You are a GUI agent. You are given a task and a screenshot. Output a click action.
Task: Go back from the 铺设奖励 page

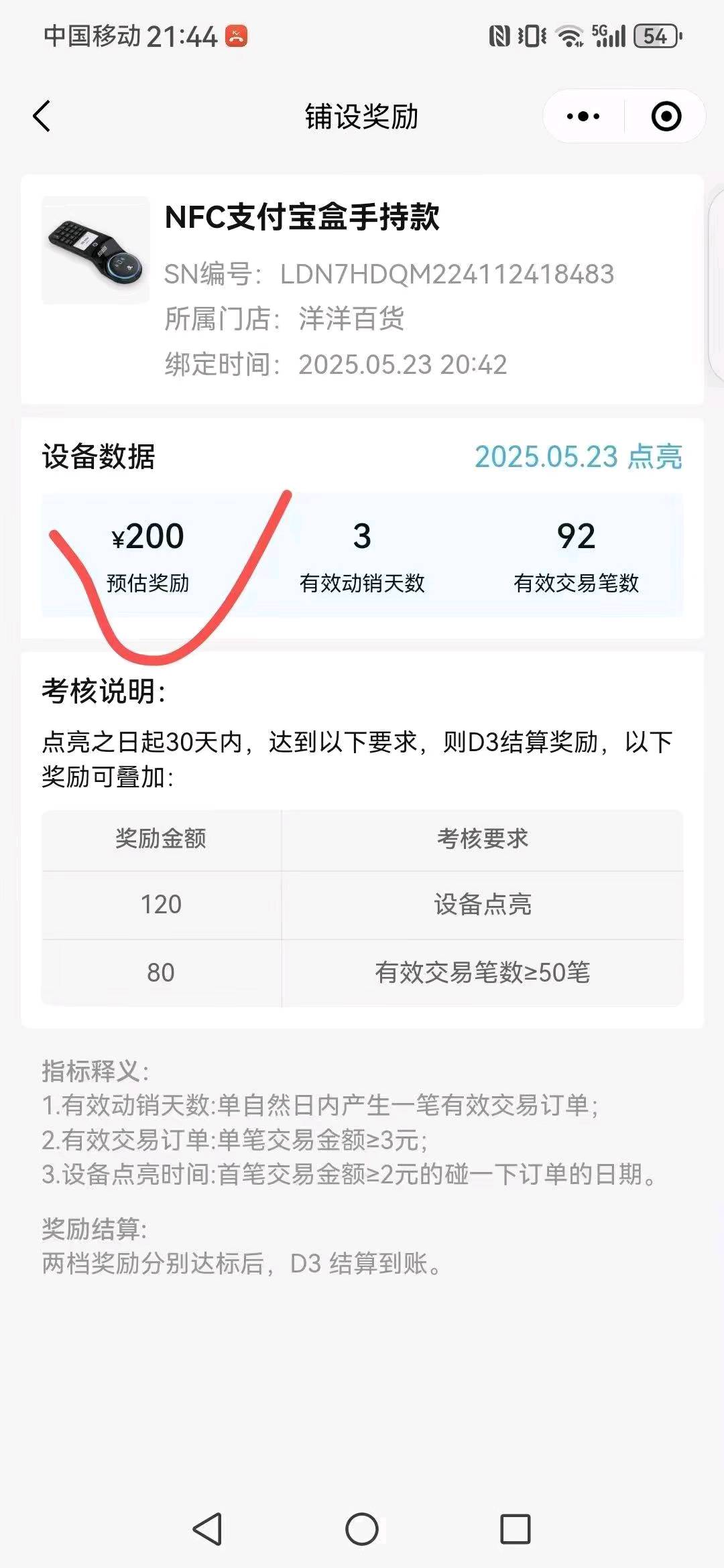point(42,117)
